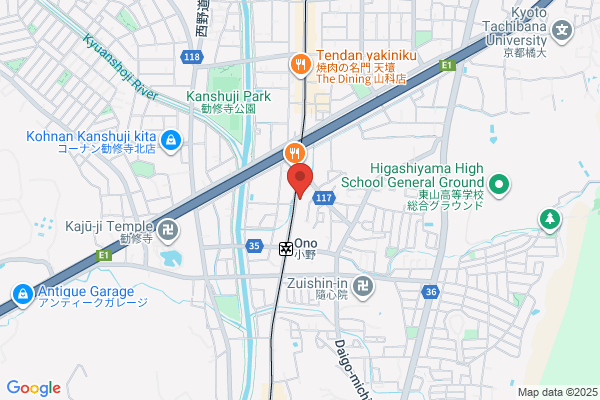Open Kohnan Kanshuji kita shop pin
This screenshot has width=600, height=400.
point(171,141)
